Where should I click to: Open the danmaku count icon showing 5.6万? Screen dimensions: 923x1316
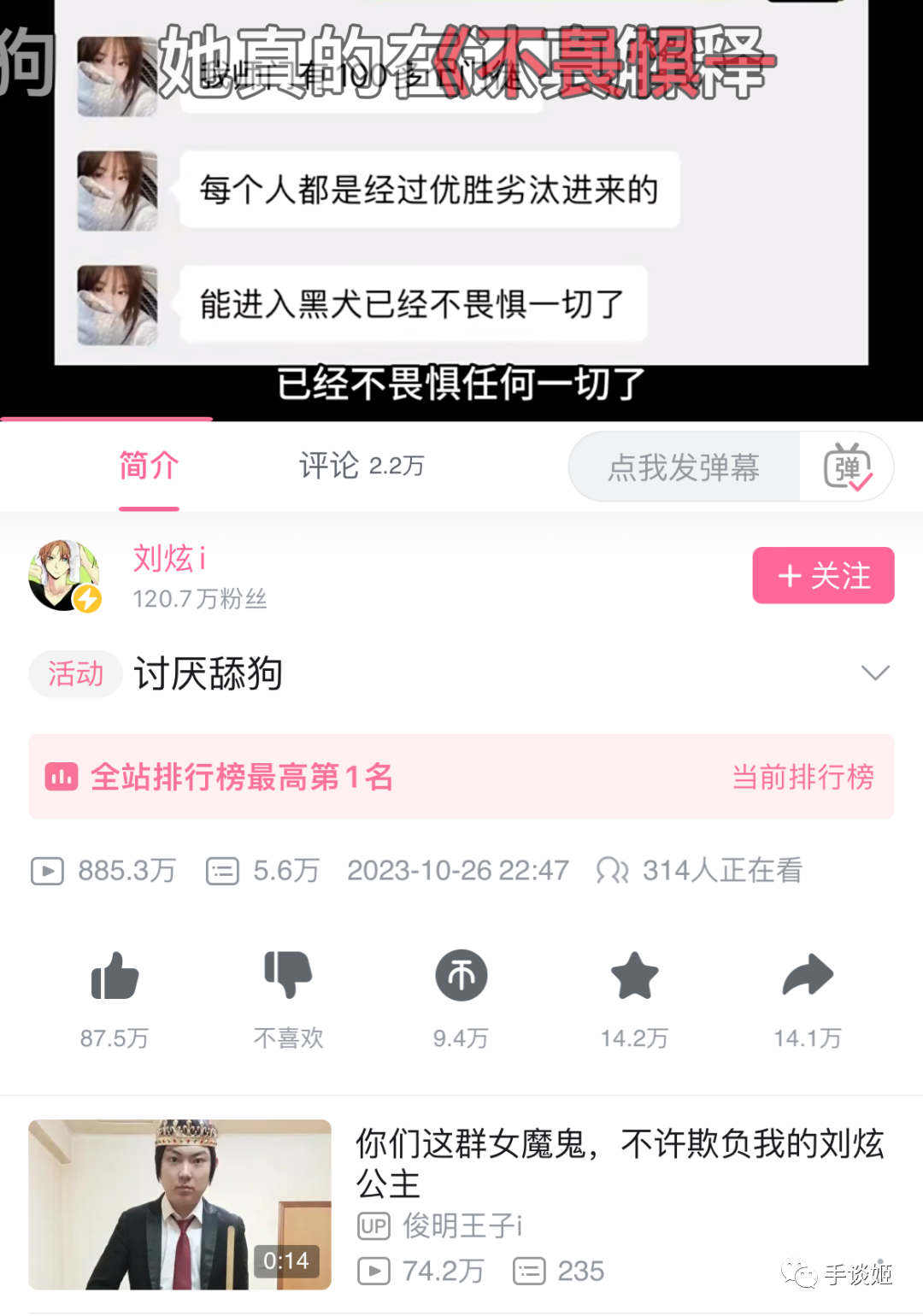pyautogui.click(x=221, y=871)
